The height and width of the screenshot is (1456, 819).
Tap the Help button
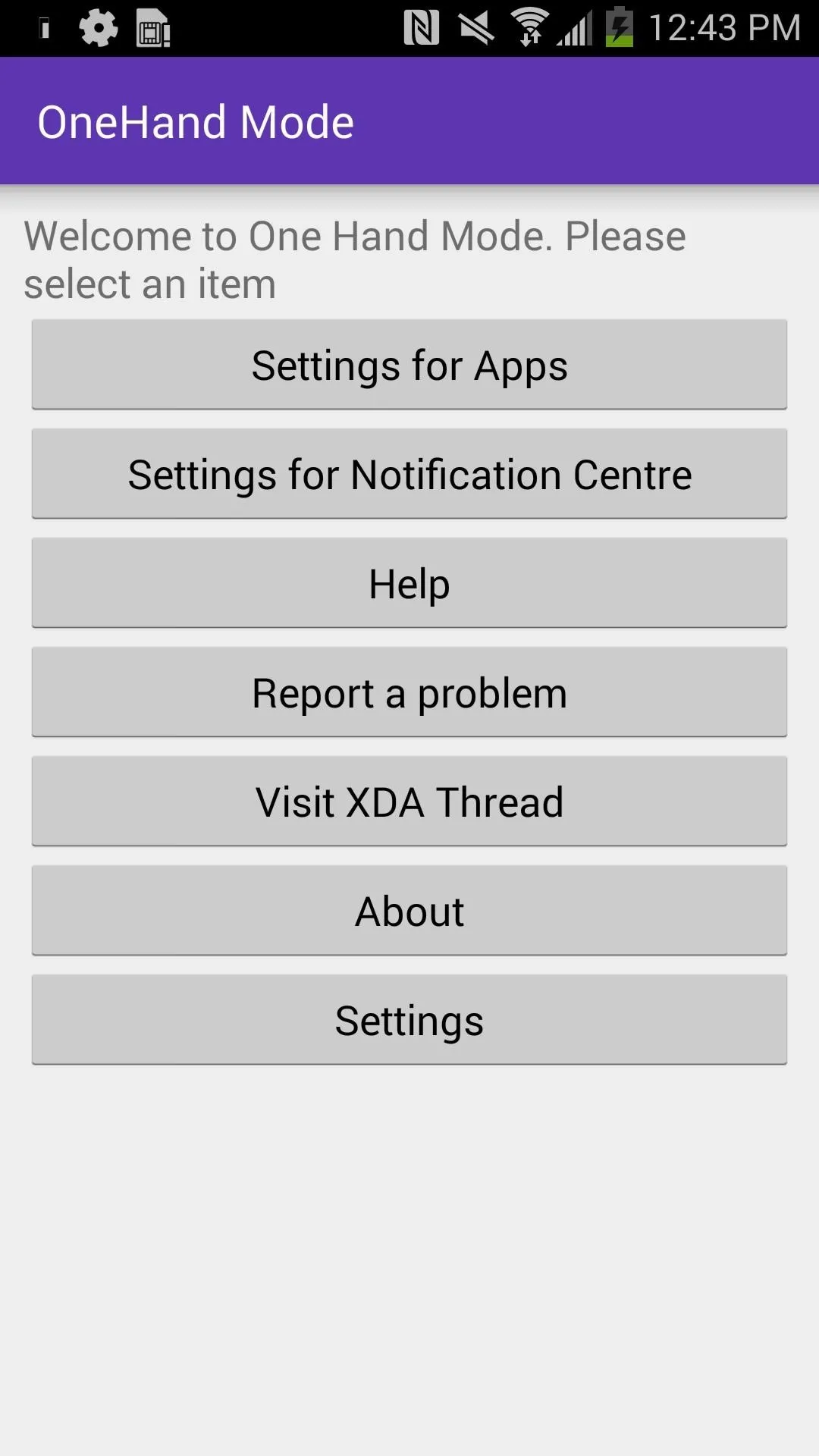tap(409, 583)
